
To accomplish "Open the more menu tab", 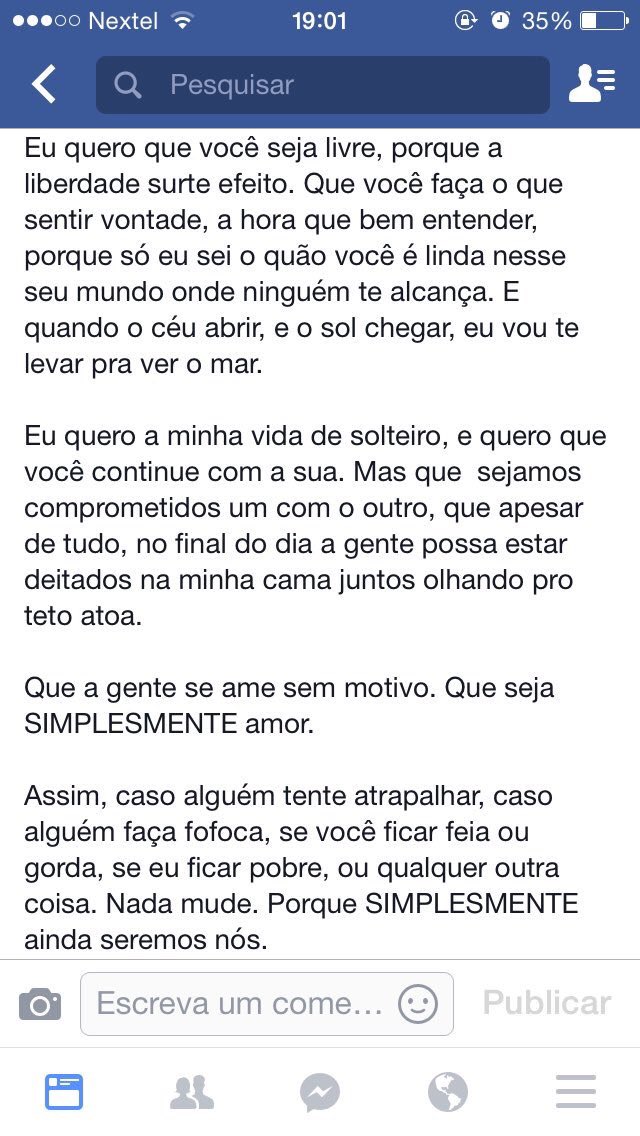I will (x=576, y=1092).
